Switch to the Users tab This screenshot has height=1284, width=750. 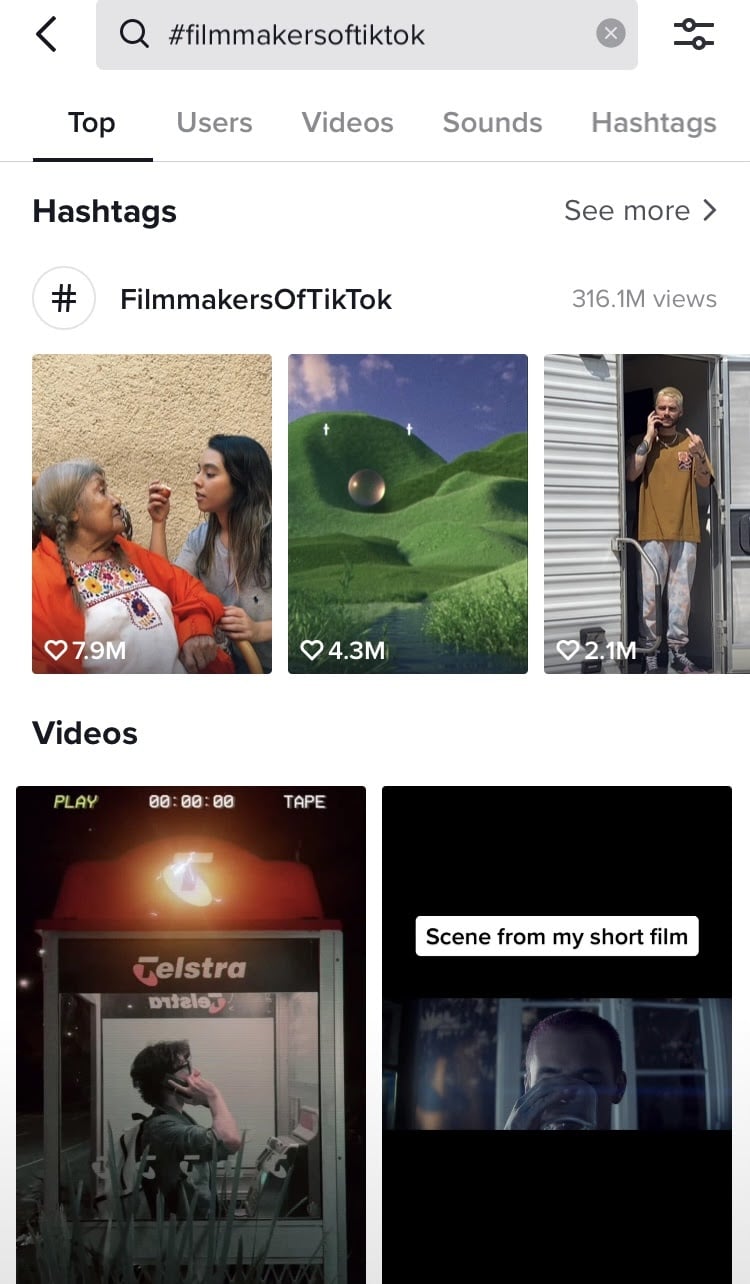[x=214, y=122]
